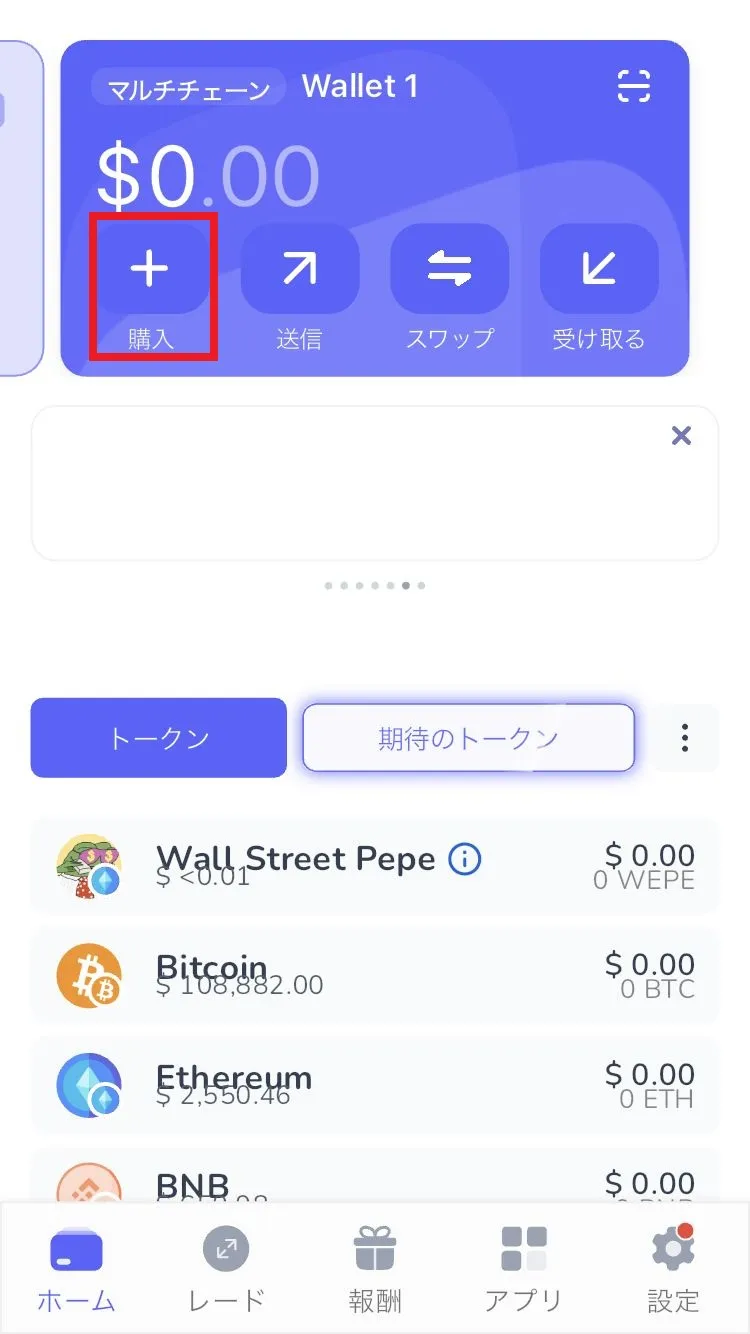Open Wall Street Pepe info circle icon
Screen dimensions: 750x1334
[467, 859]
